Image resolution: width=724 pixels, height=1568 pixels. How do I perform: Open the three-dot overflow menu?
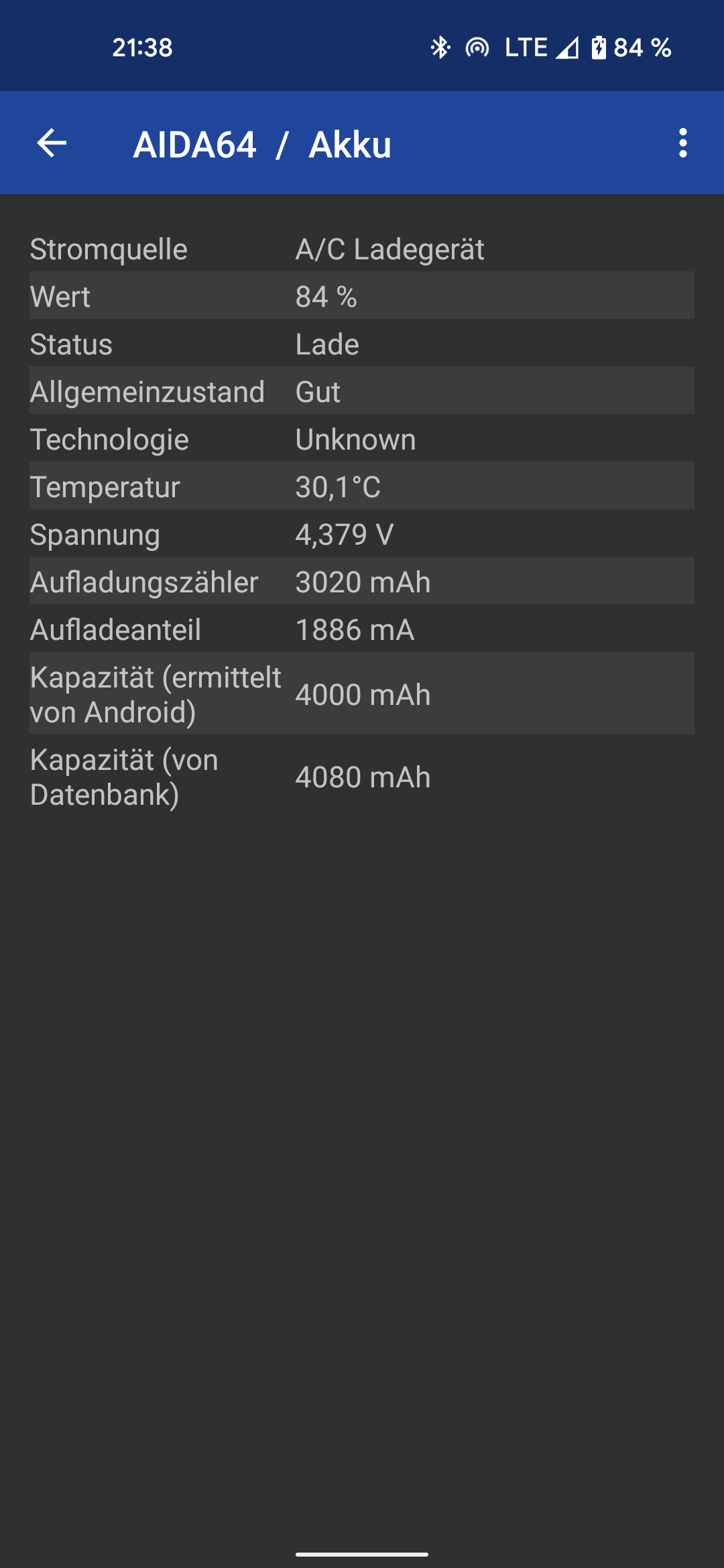tap(682, 143)
